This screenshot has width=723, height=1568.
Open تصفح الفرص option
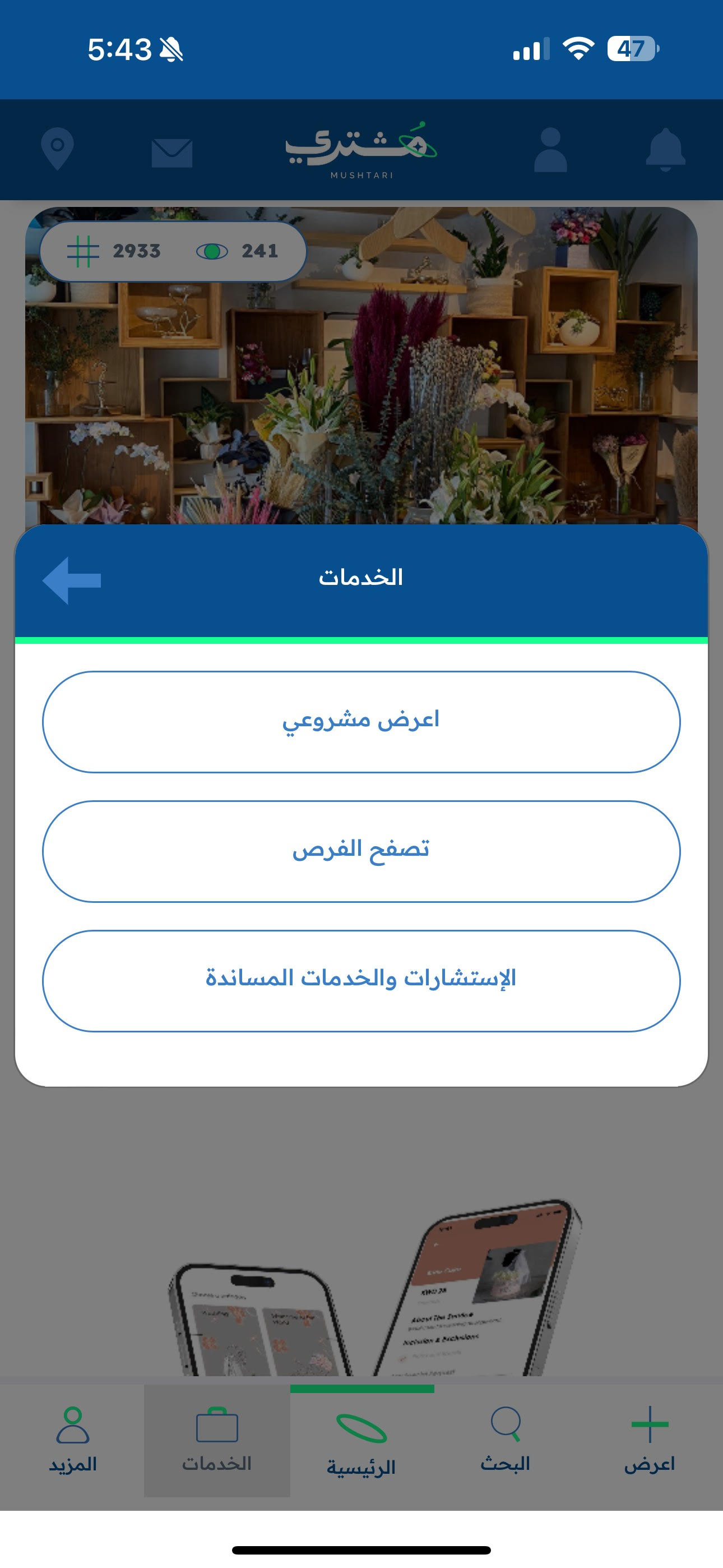coord(361,851)
